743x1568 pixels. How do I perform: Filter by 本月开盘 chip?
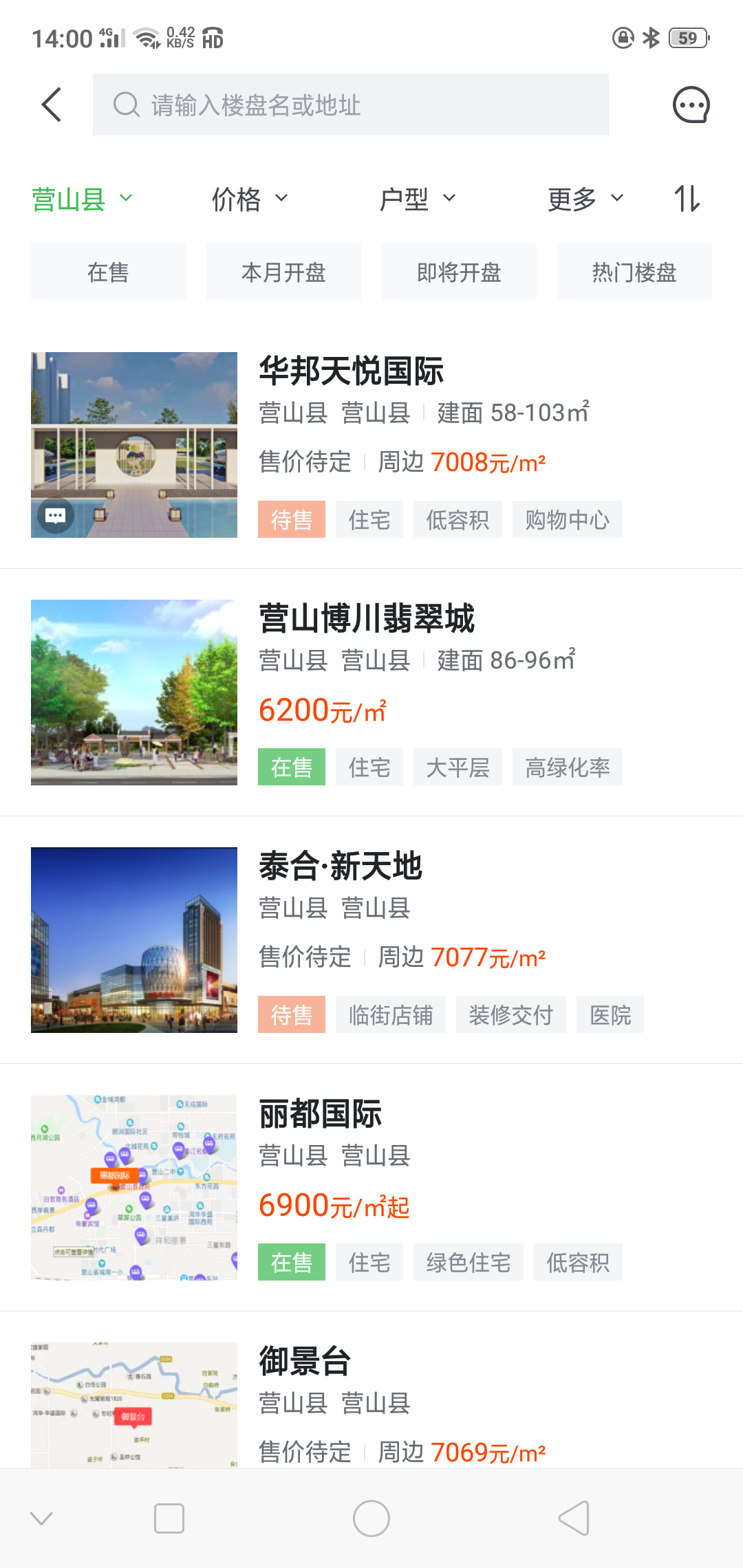tap(283, 272)
